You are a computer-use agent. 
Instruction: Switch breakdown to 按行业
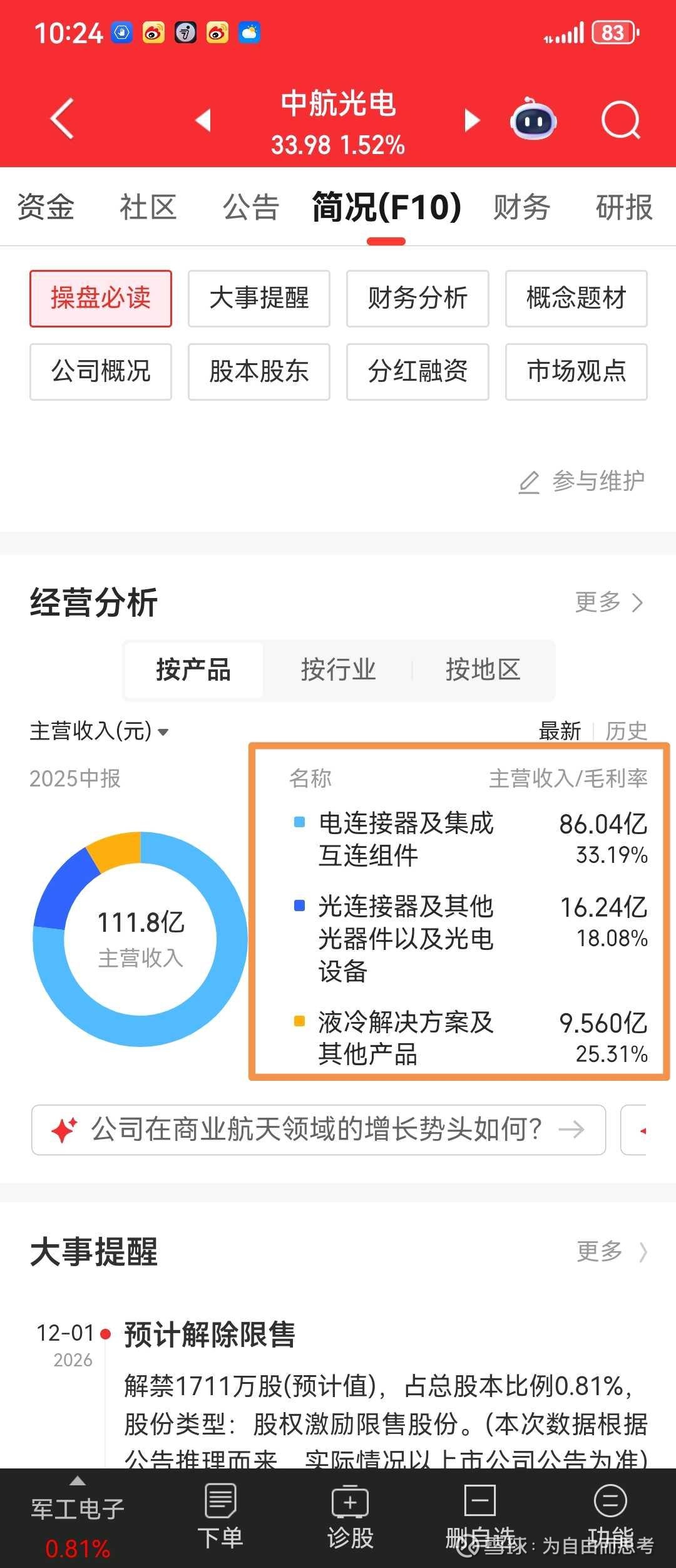point(338,669)
